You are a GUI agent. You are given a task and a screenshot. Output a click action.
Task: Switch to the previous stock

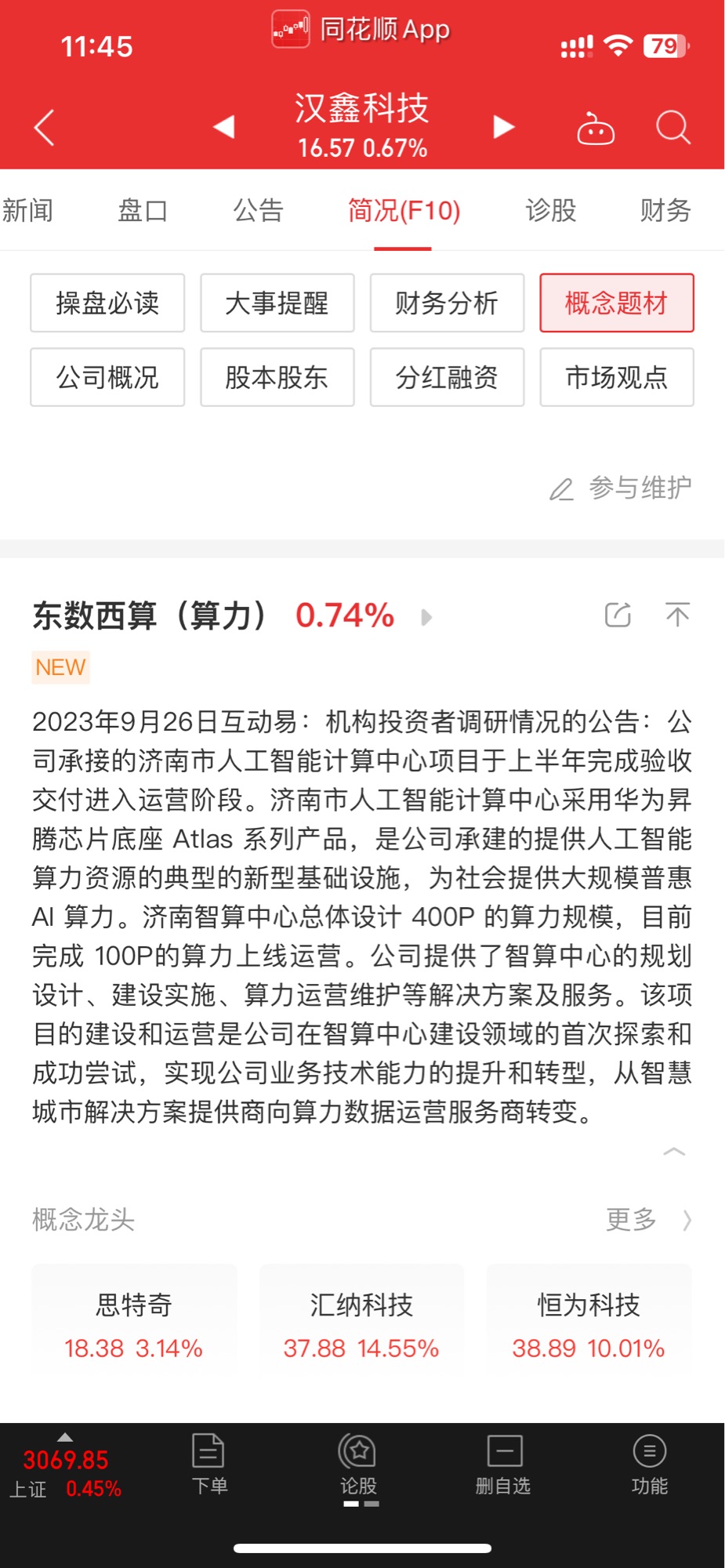point(224,126)
